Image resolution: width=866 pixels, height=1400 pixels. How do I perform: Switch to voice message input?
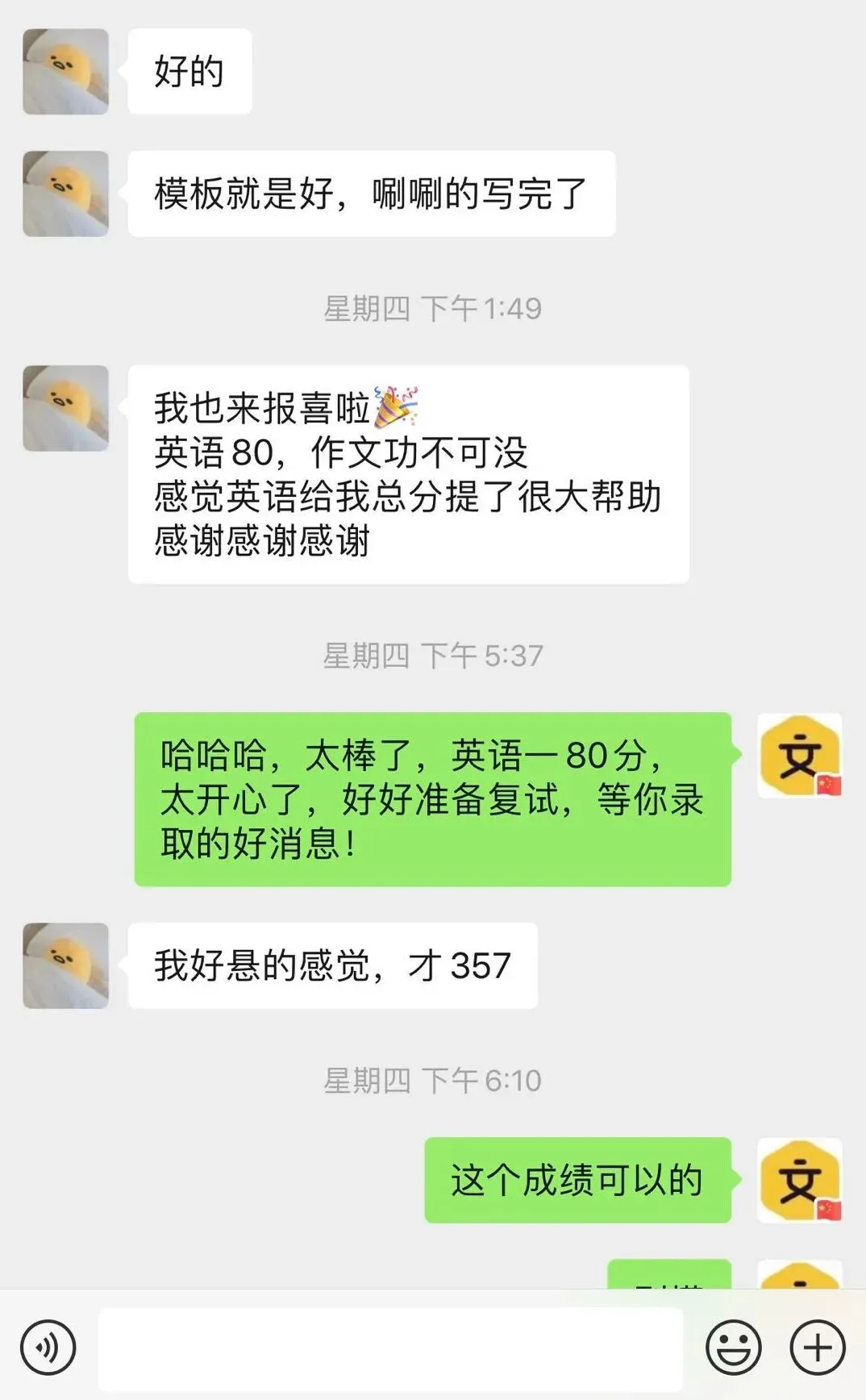coord(48,1347)
